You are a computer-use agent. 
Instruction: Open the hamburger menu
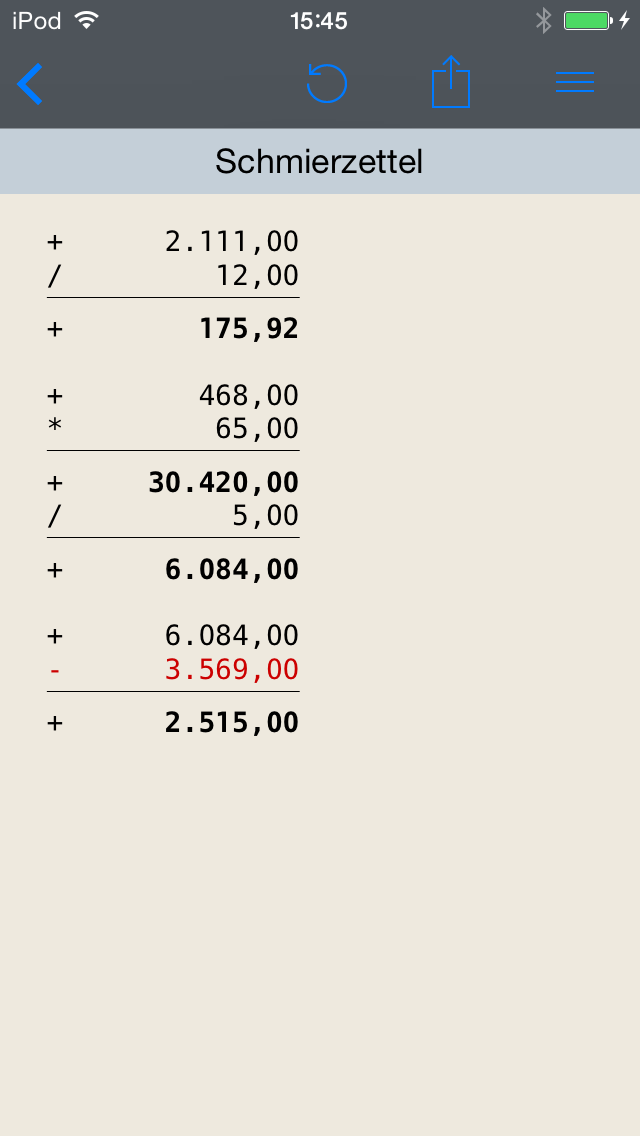point(575,83)
